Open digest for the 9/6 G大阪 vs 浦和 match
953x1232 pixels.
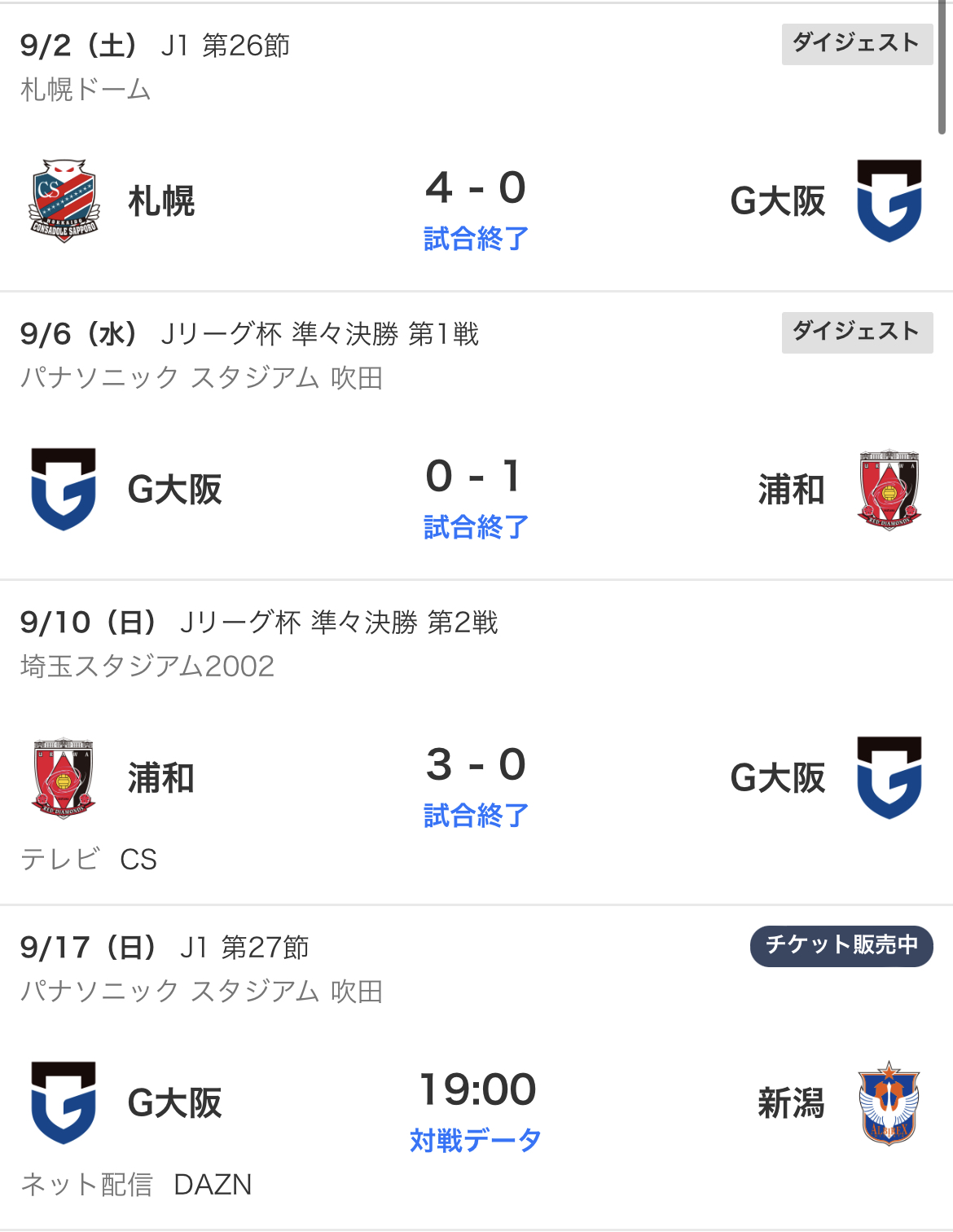click(x=857, y=332)
